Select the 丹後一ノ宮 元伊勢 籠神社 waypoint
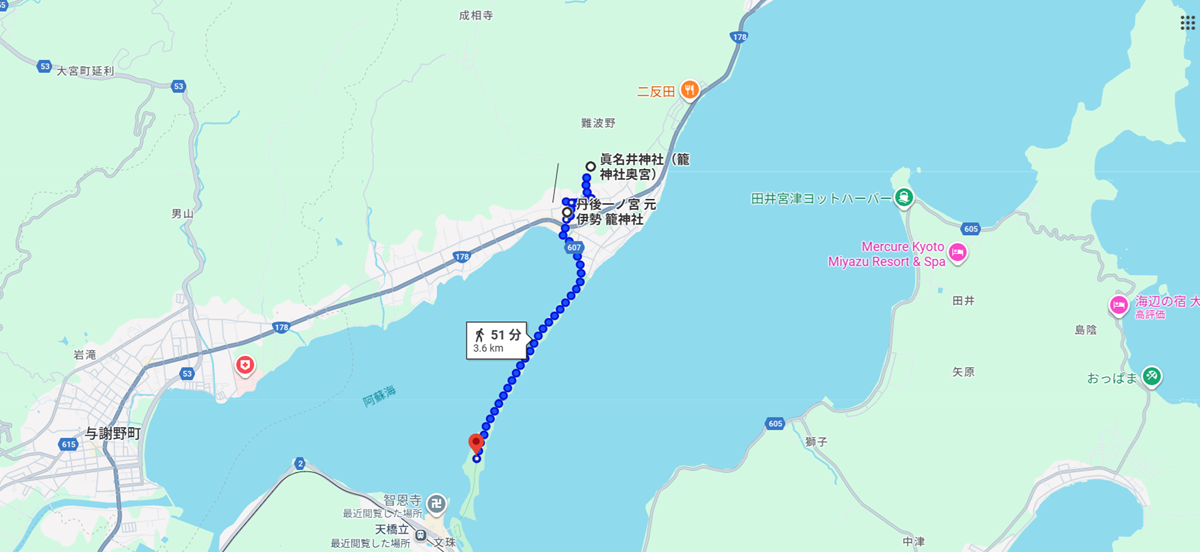The image size is (1200, 552). click(x=567, y=213)
